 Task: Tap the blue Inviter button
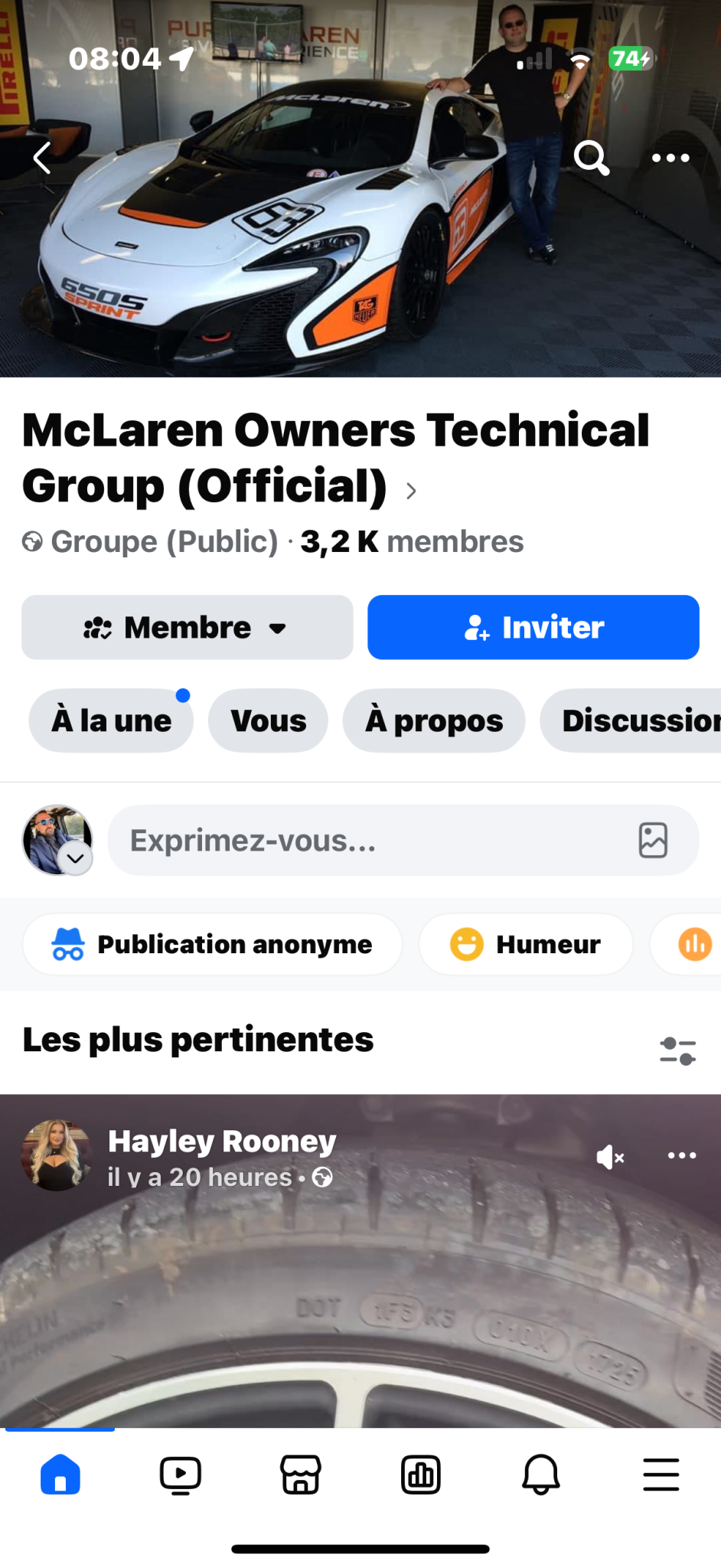click(x=533, y=628)
